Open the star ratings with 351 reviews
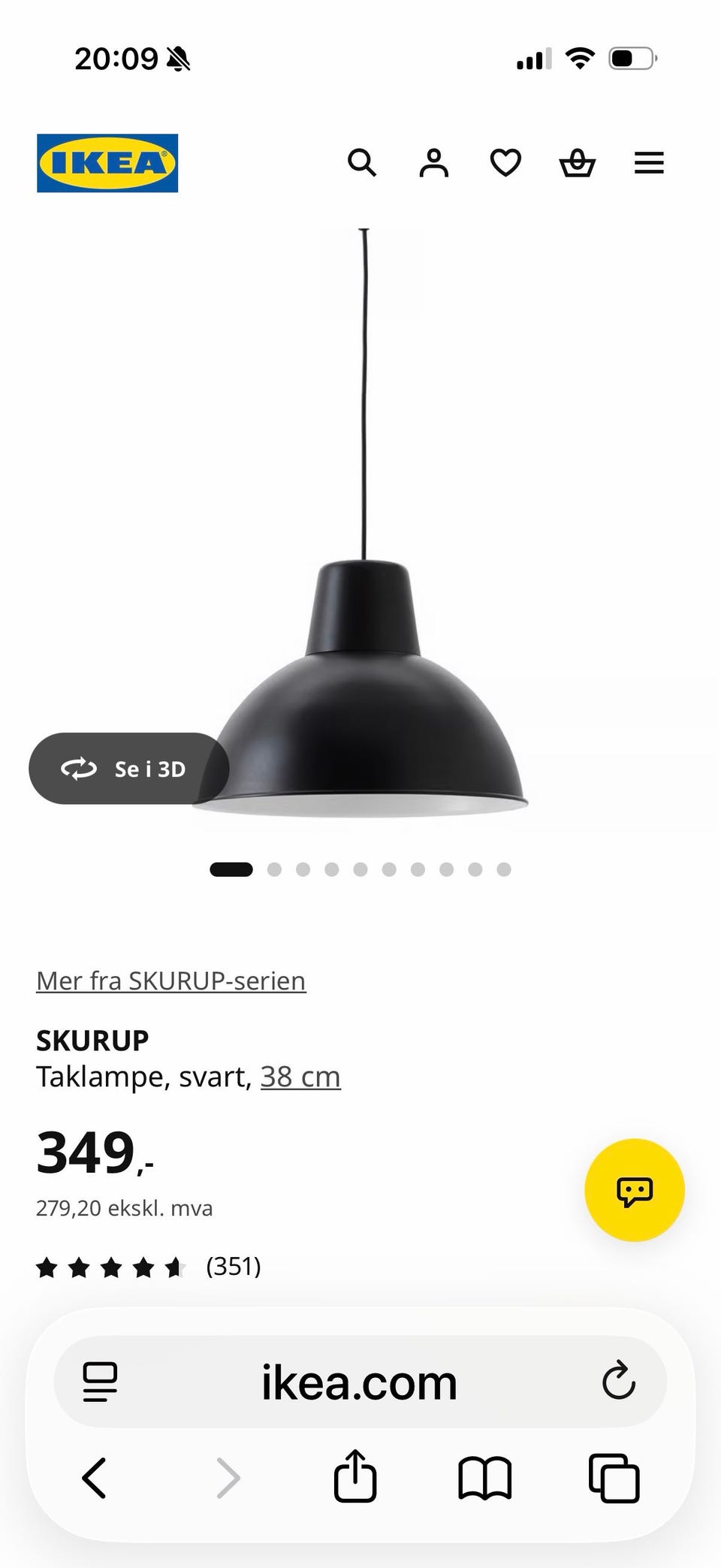The width and height of the screenshot is (721, 1568). pos(149,1267)
